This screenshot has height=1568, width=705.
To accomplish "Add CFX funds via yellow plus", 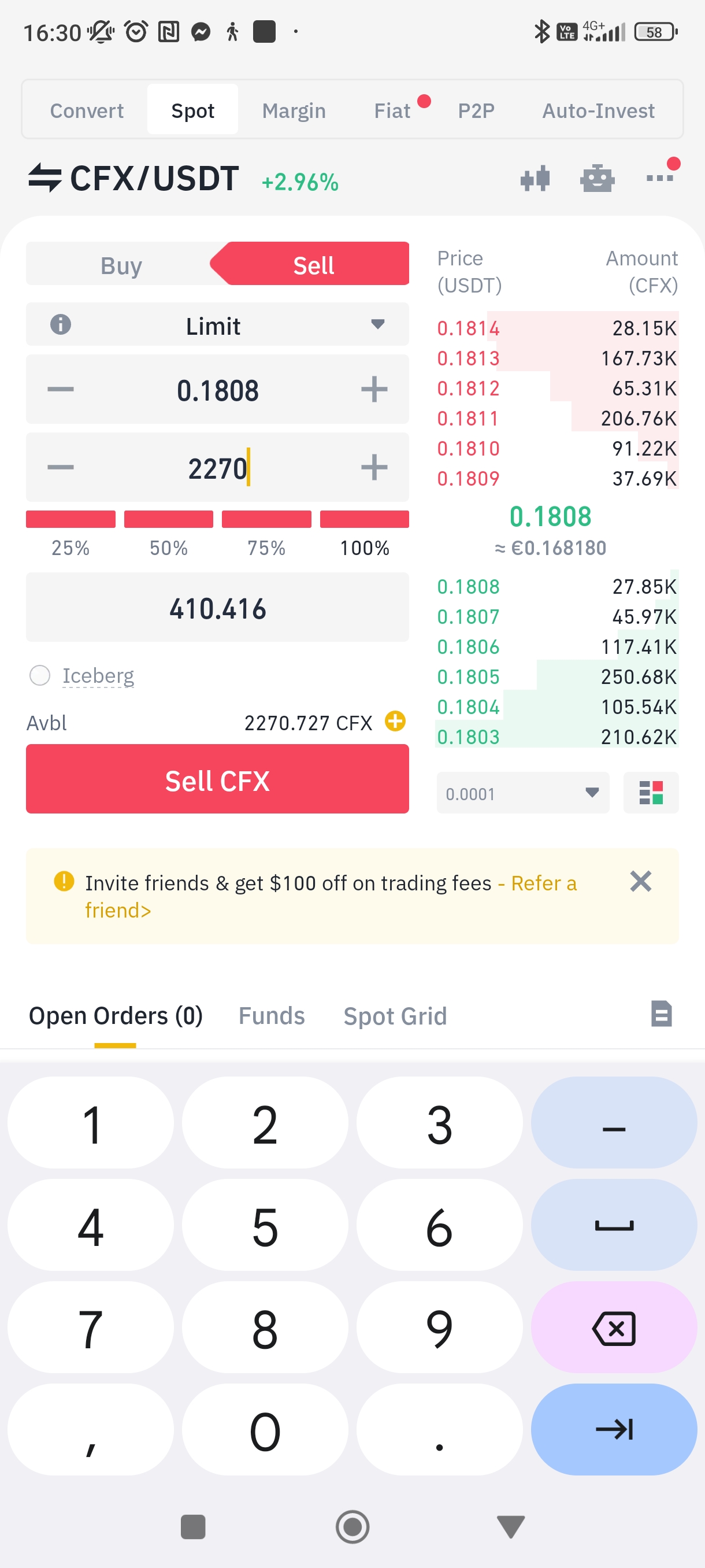I will (395, 722).
